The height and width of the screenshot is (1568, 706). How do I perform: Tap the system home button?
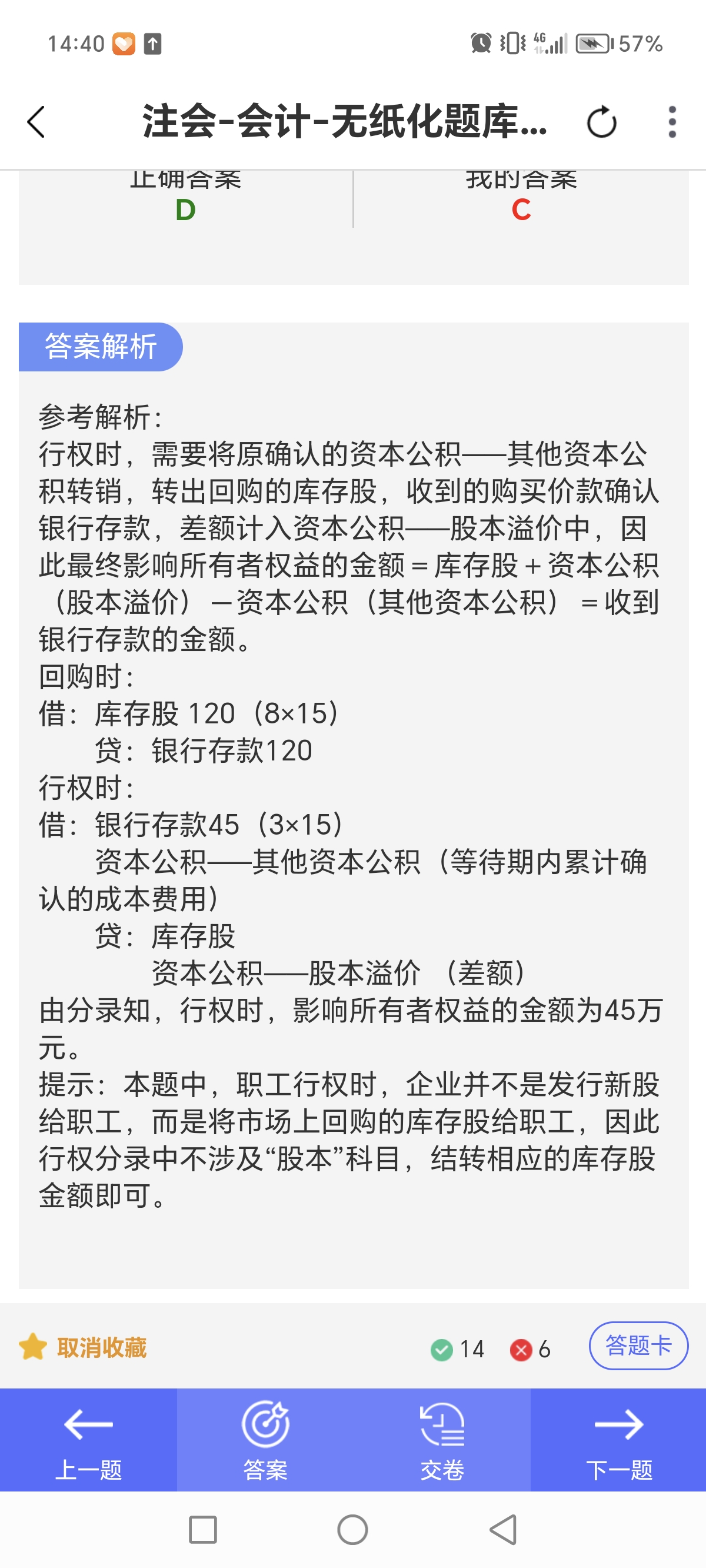(x=352, y=1530)
